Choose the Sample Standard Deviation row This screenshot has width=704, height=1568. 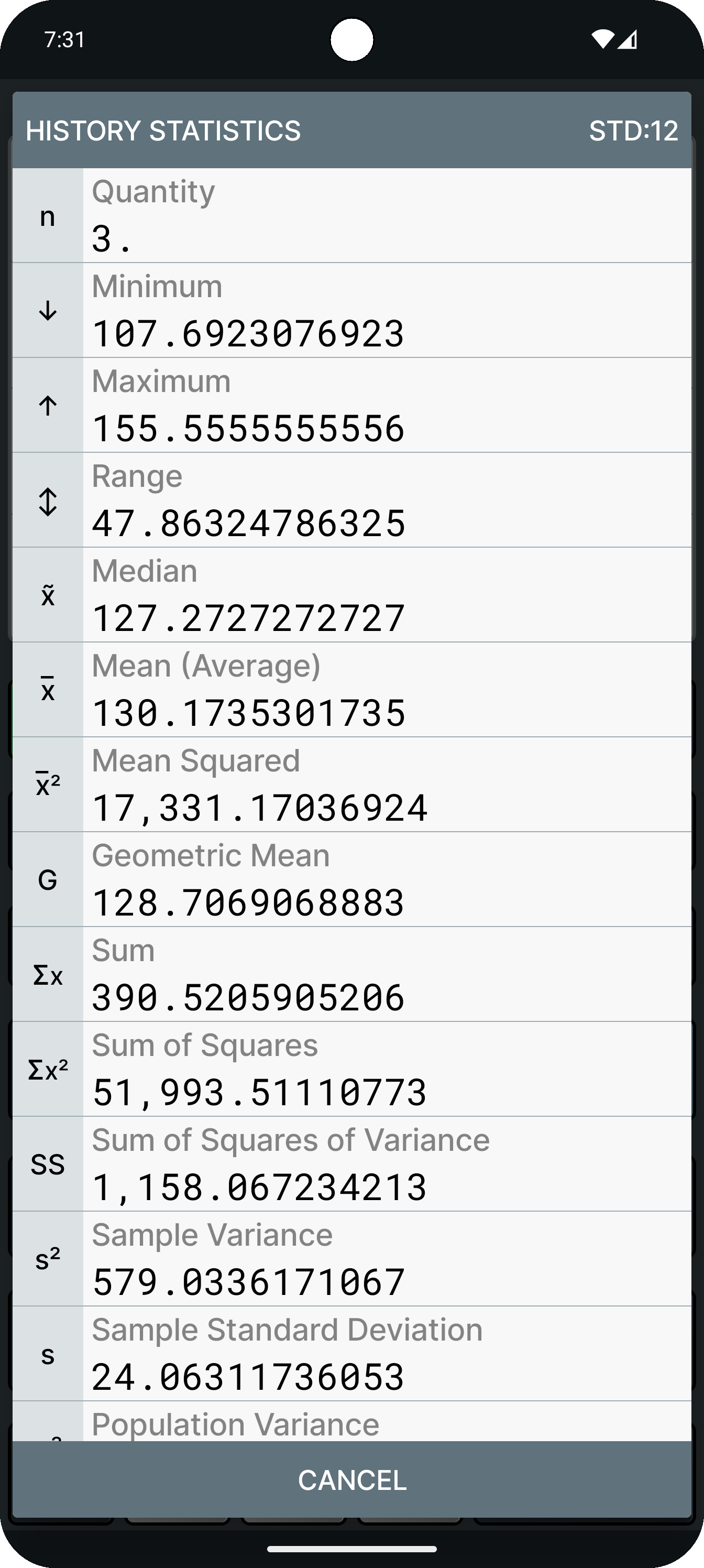pos(351,1354)
